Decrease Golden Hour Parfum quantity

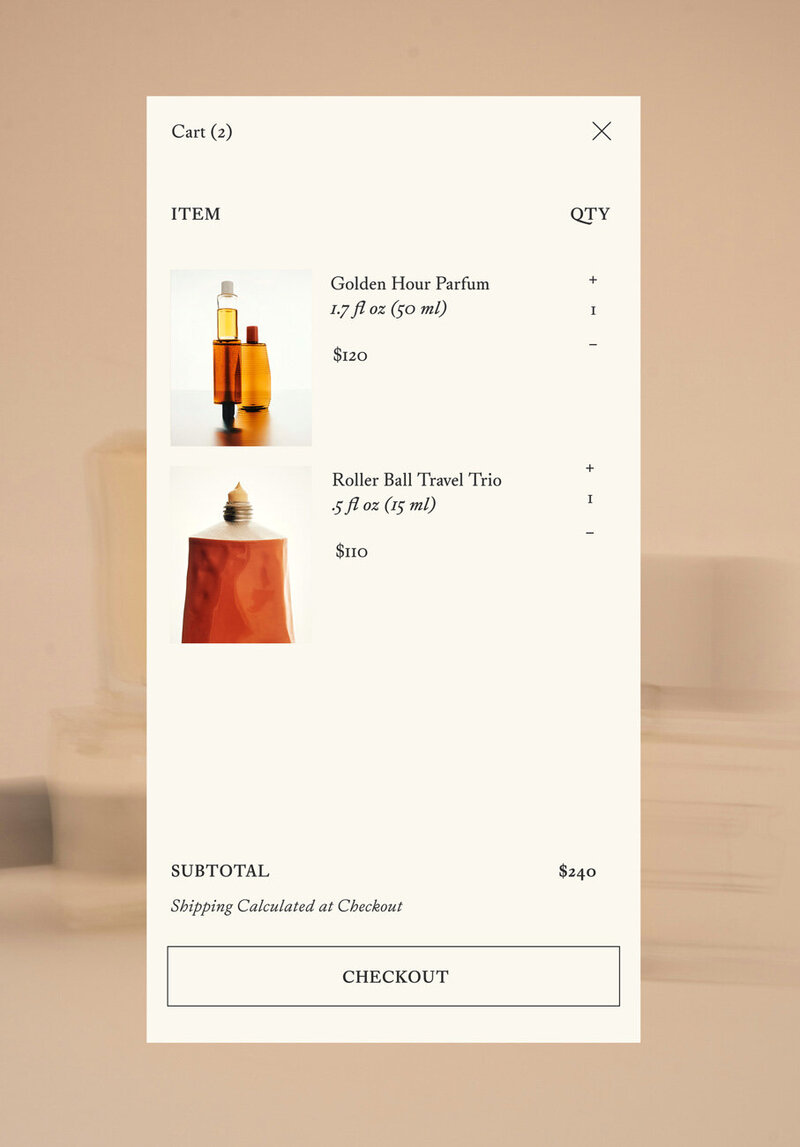point(592,345)
